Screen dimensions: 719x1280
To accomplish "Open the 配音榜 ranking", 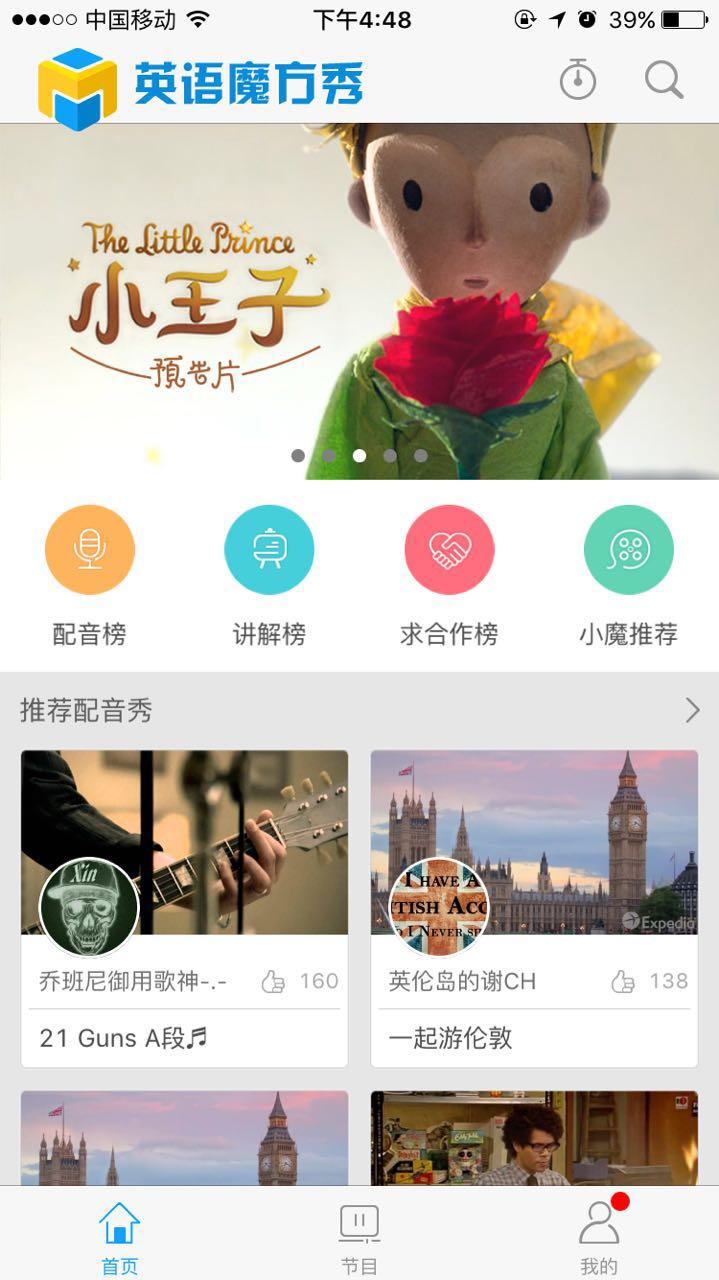I will [89, 550].
